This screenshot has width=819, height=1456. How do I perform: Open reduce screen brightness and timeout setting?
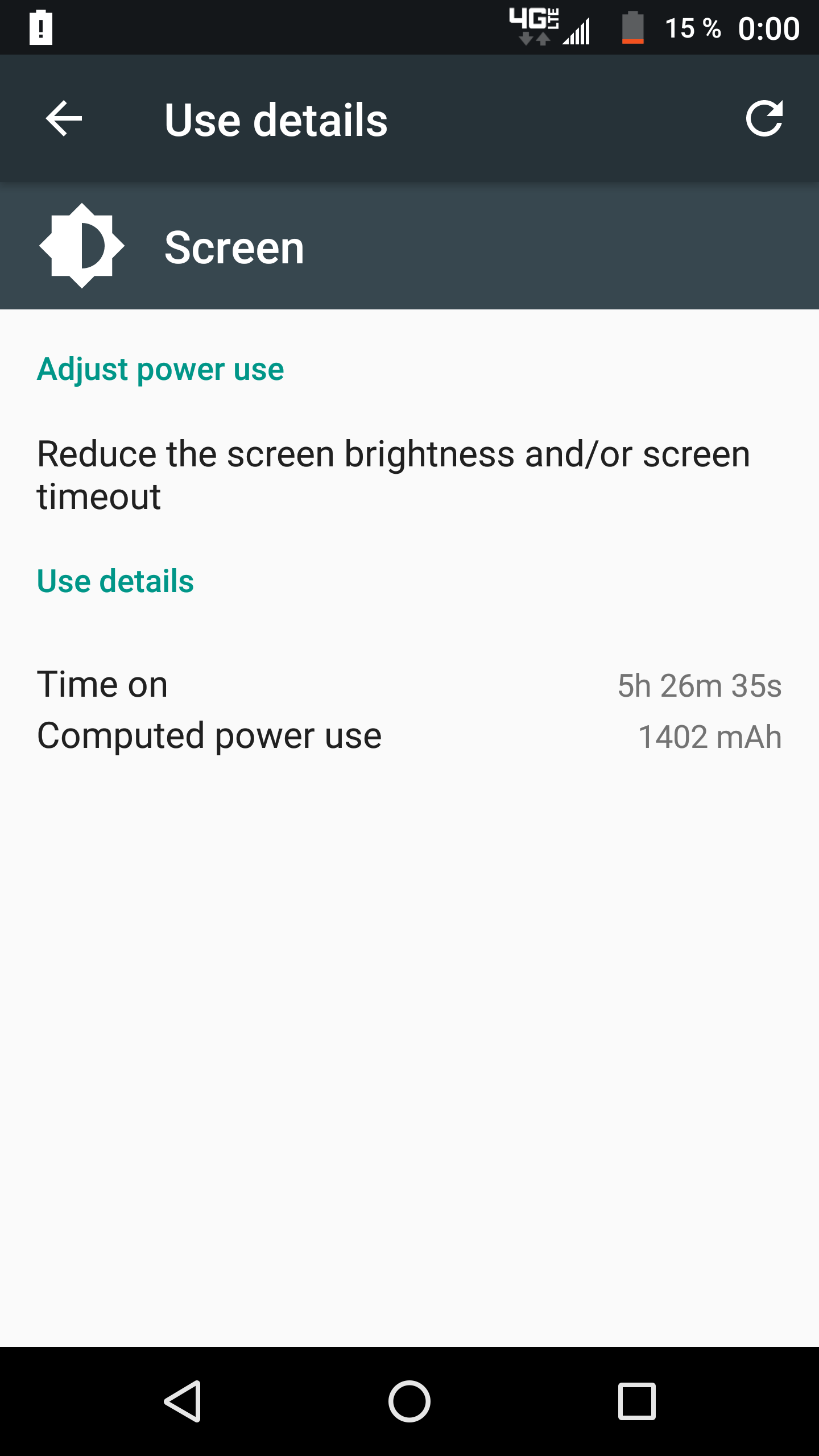[394, 475]
